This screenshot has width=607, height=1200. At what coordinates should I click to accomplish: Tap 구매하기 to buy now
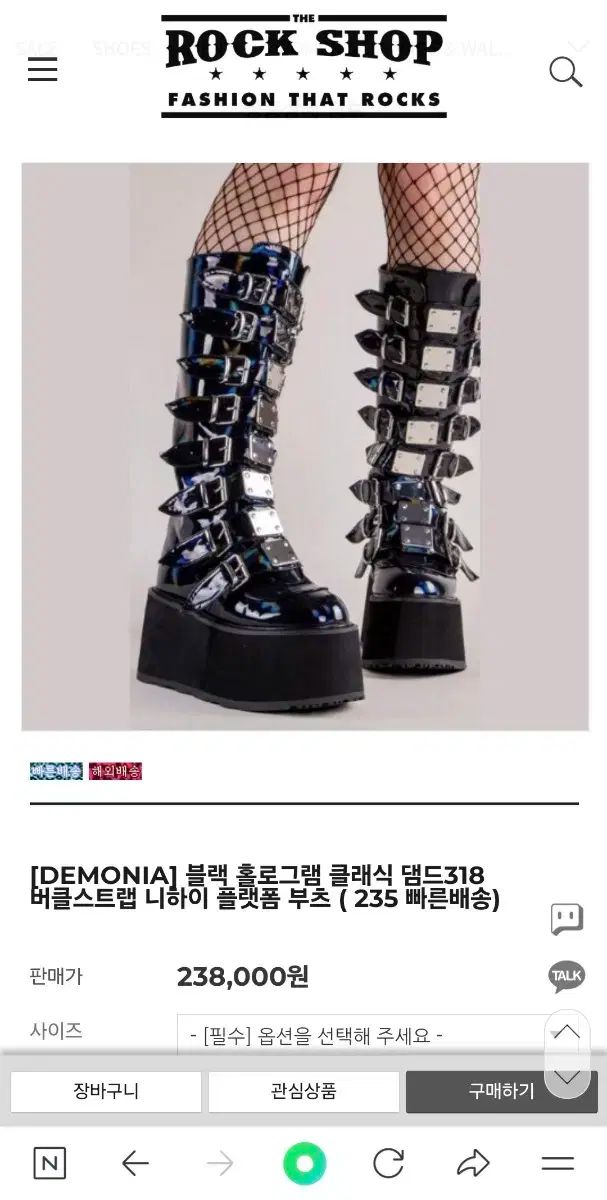click(x=502, y=1091)
